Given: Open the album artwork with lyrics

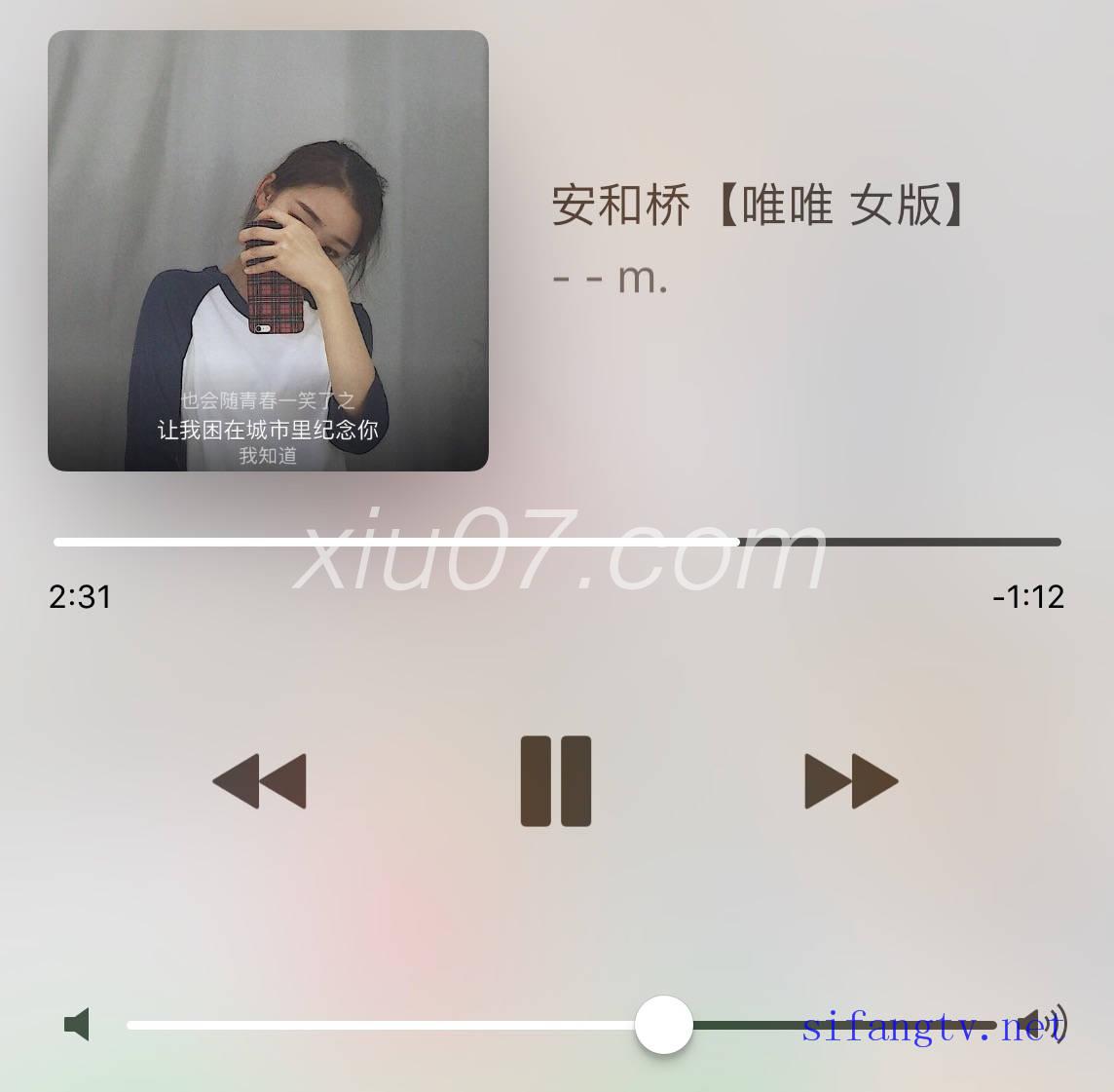Looking at the screenshot, I should click(x=268, y=250).
